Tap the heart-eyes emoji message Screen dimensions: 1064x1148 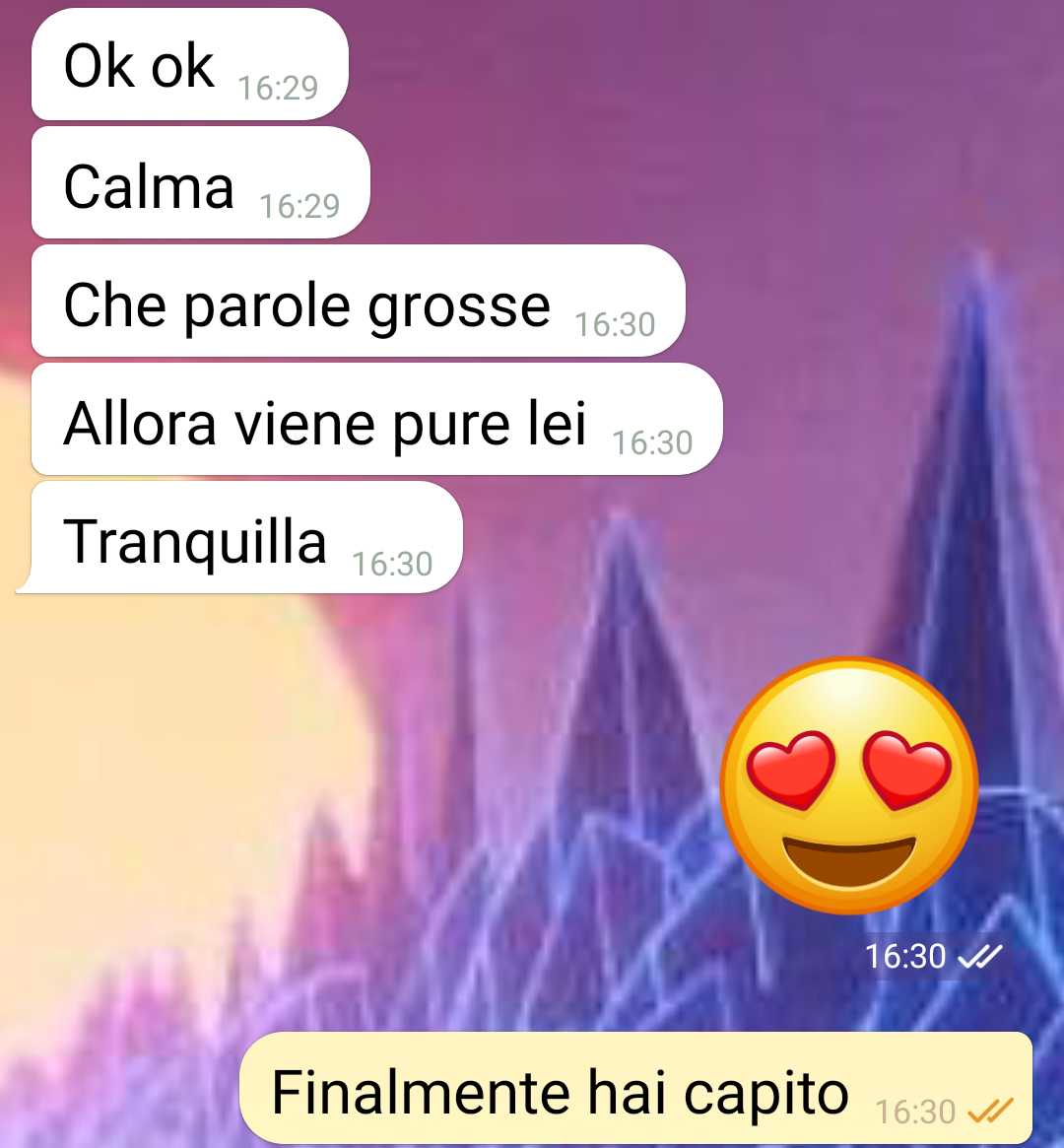click(x=849, y=785)
